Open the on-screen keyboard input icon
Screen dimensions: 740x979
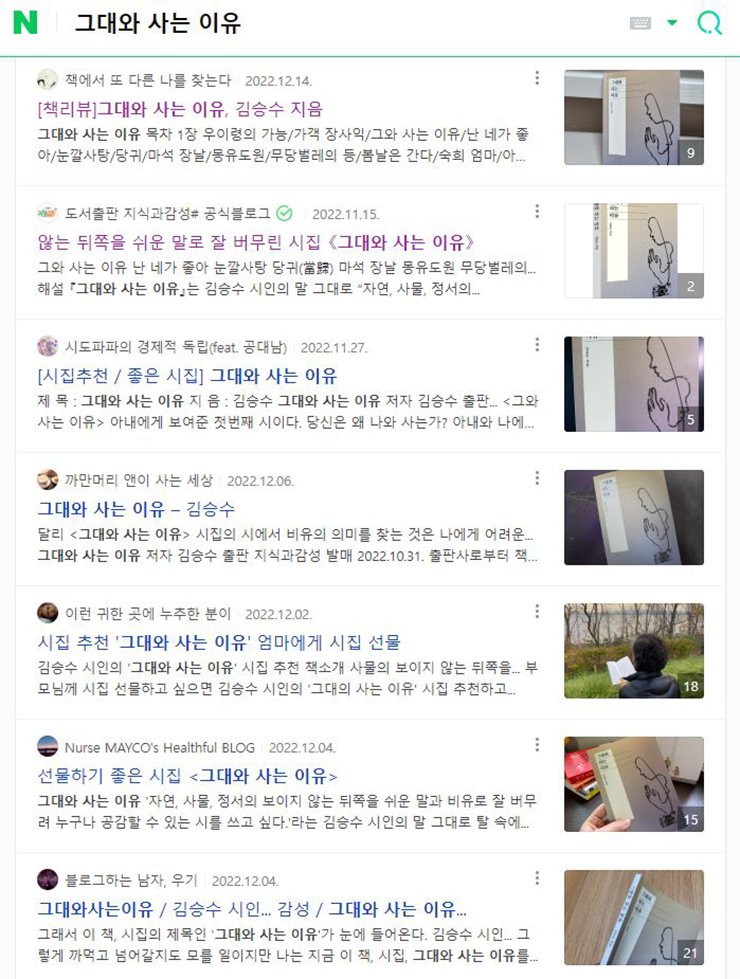(x=641, y=23)
